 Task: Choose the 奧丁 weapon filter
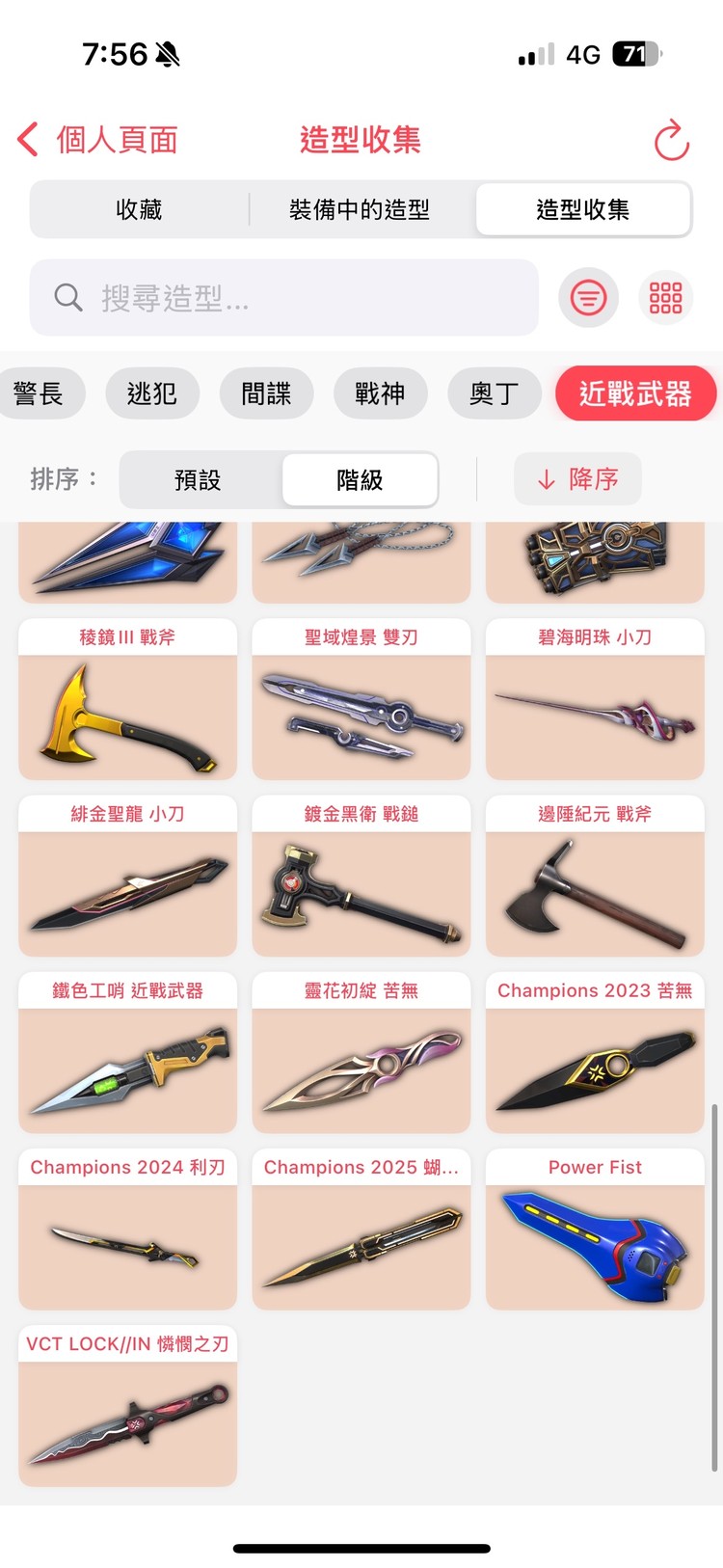[495, 393]
